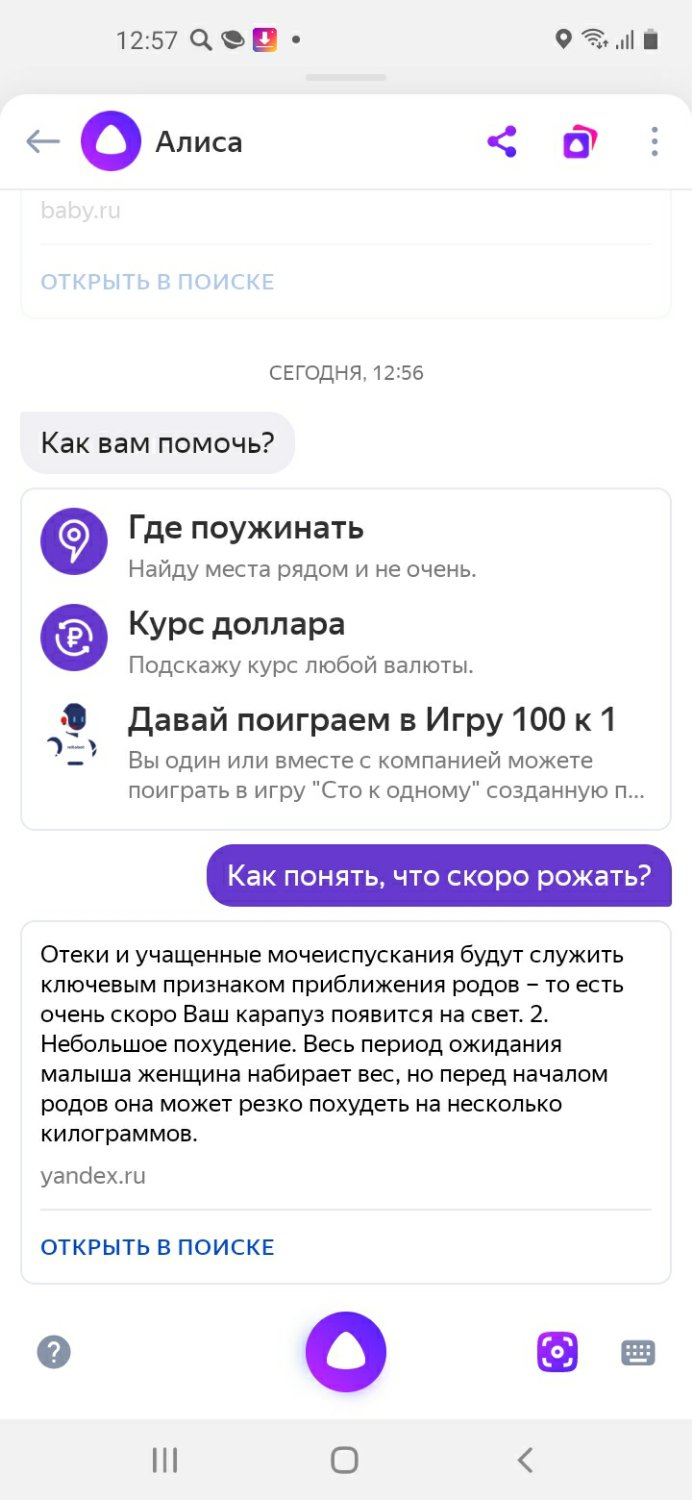The width and height of the screenshot is (692, 1500).
Task: Launch the camera image search
Action: (x=557, y=1352)
